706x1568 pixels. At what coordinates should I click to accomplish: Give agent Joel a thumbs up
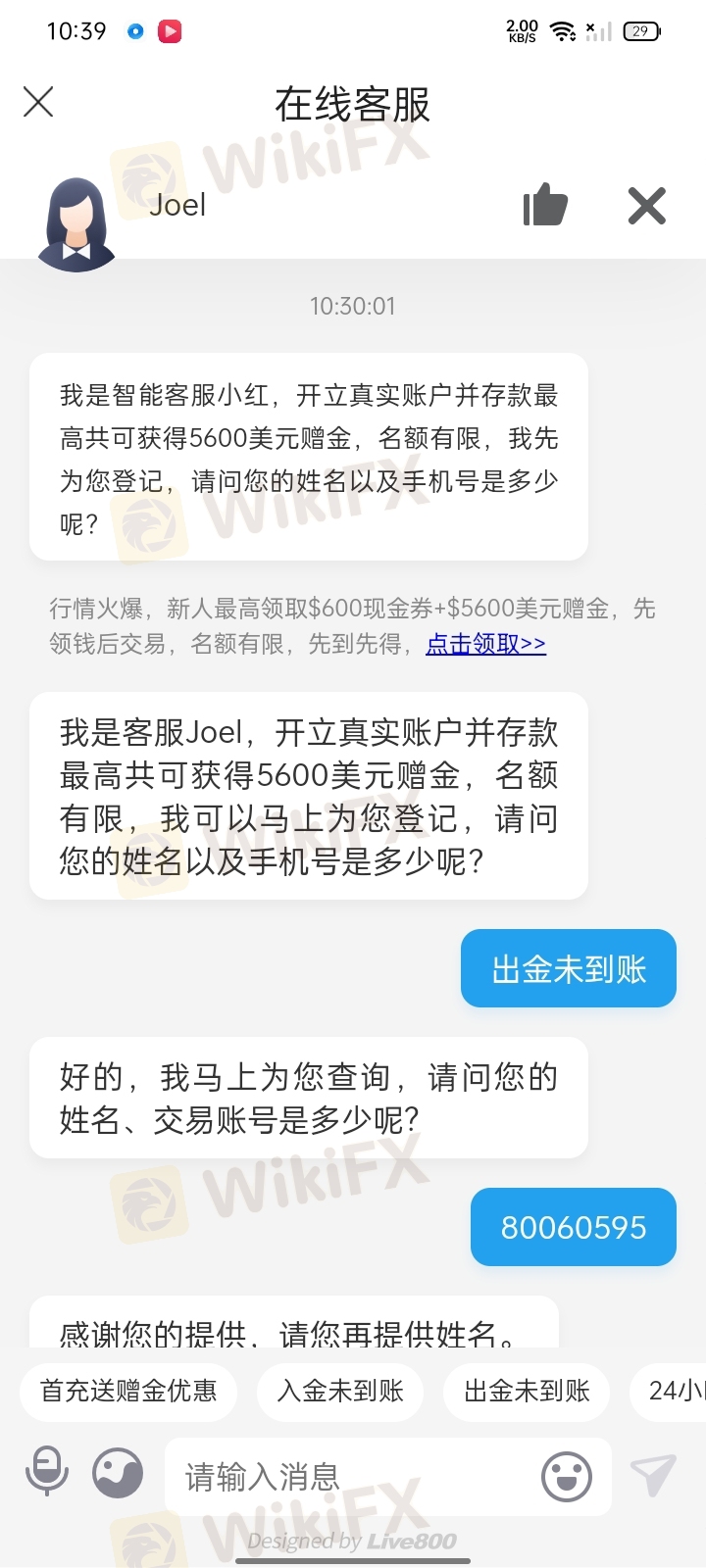click(545, 205)
